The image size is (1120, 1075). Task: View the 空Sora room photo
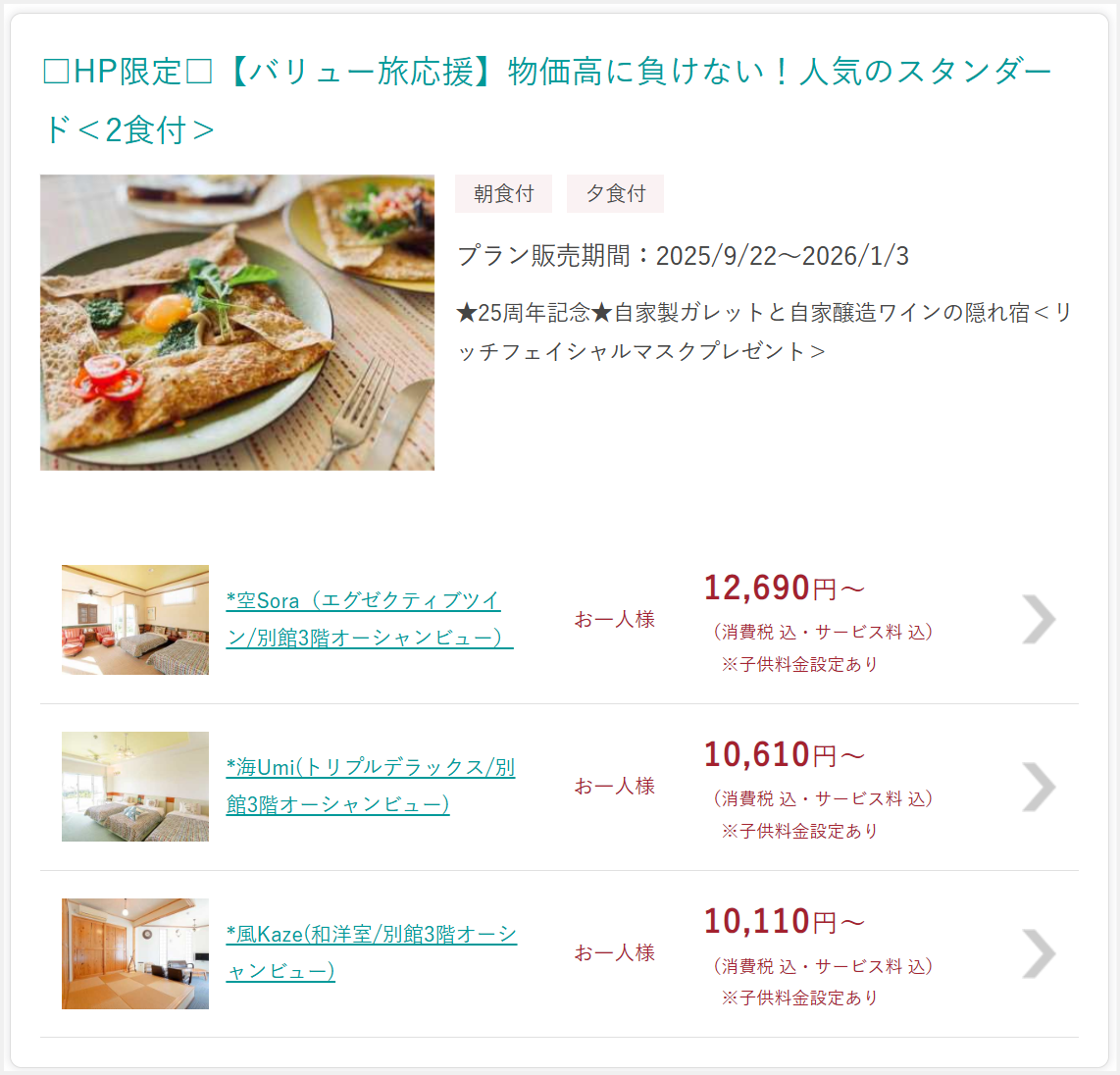pos(135,620)
